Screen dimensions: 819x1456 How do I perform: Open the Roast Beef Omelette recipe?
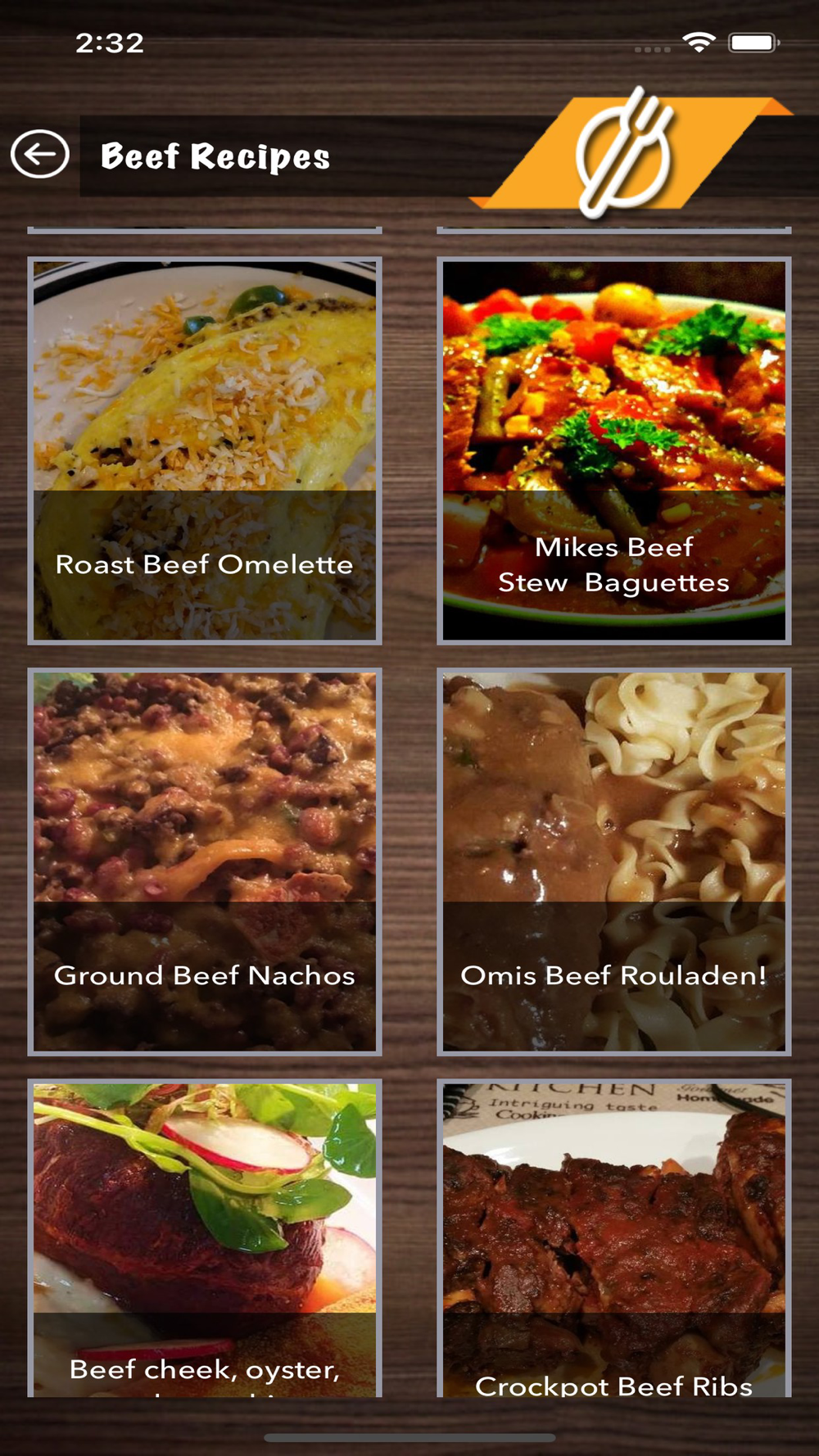205,450
